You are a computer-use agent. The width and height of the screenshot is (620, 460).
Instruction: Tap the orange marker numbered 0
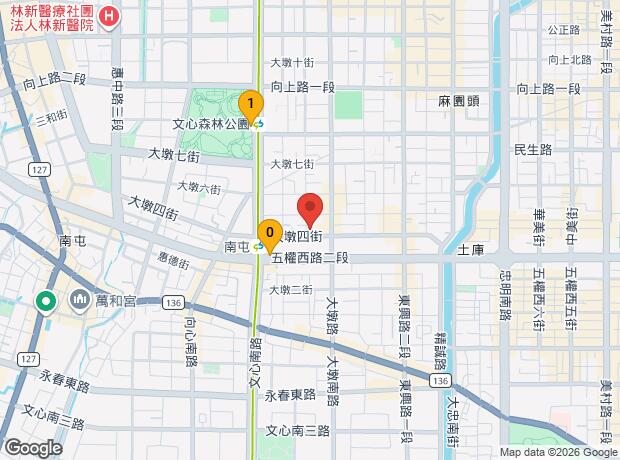[270, 236]
